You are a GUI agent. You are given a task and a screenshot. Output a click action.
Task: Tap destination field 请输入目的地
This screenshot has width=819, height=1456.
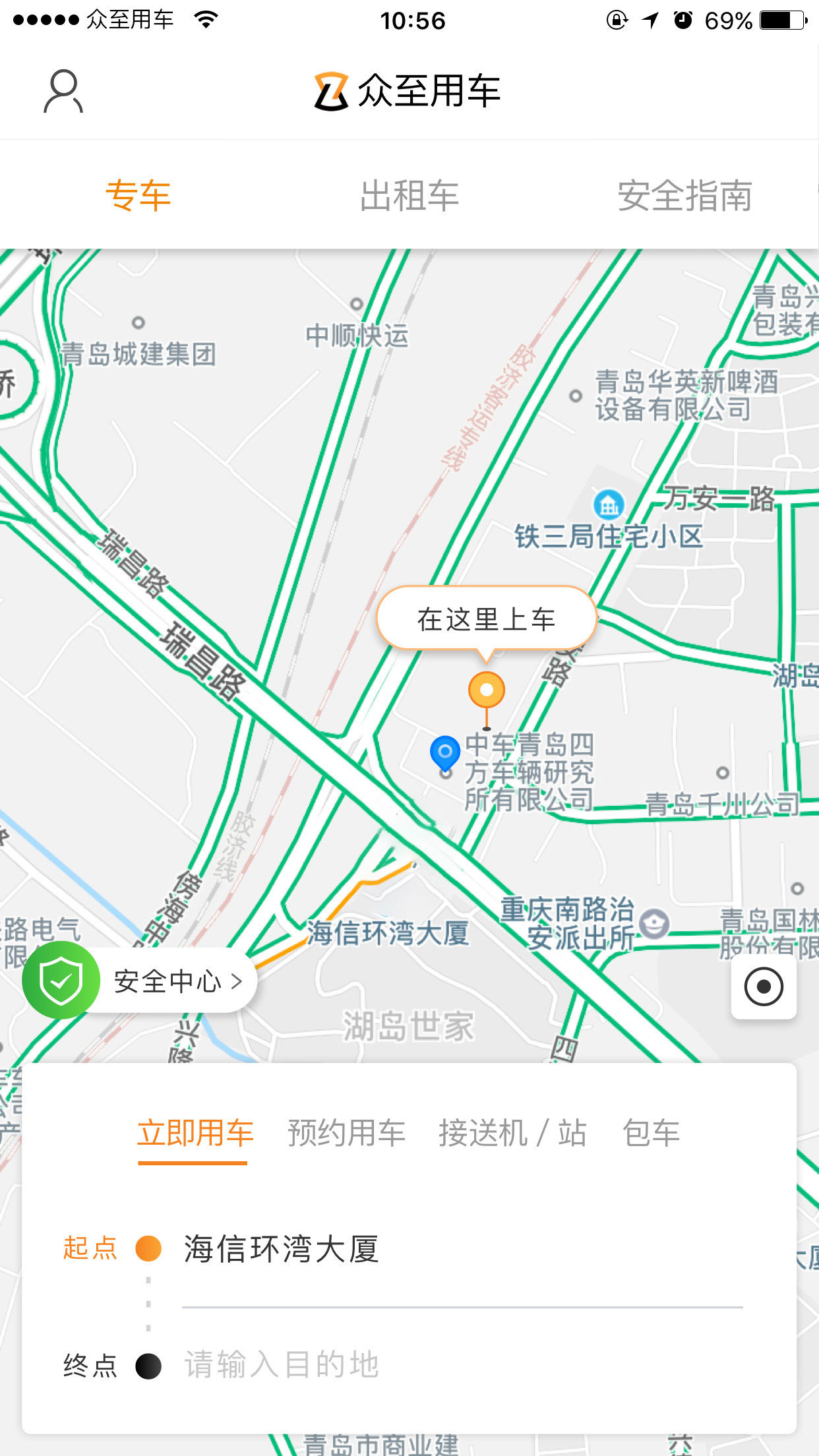[x=462, y=1365]
